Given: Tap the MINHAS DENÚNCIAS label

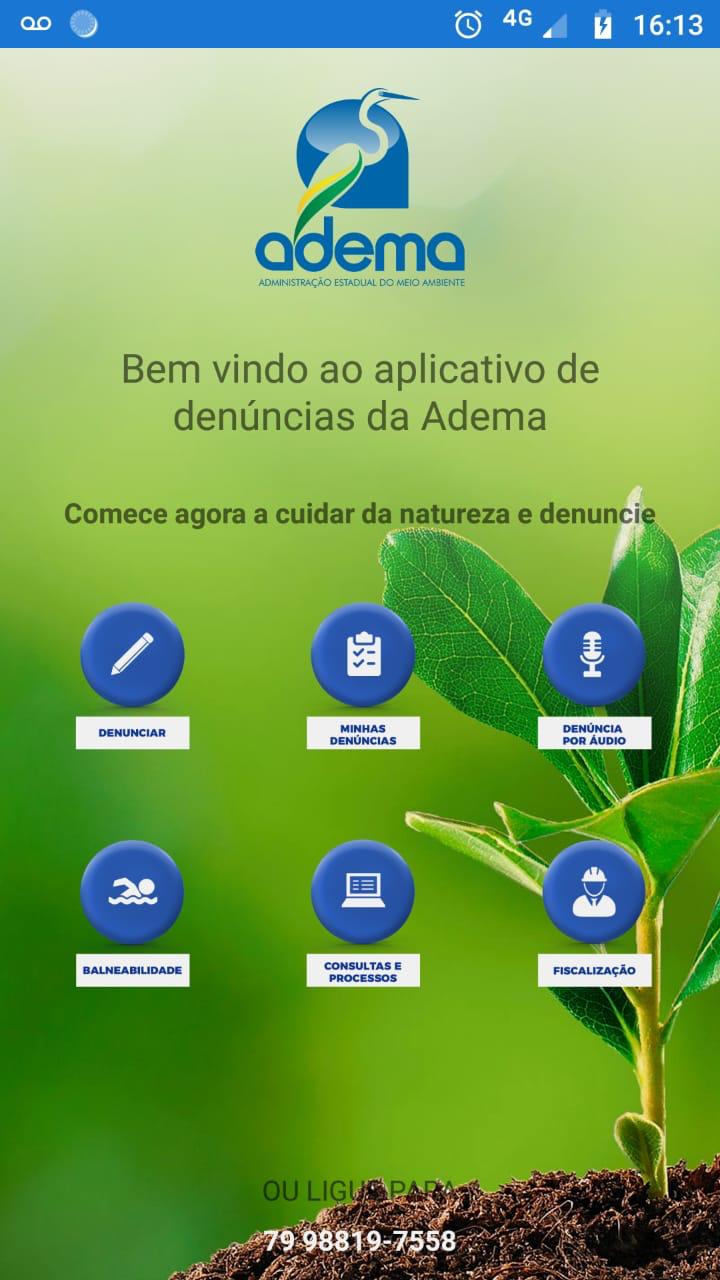Looking at the screenshot, I should [364, 733].
